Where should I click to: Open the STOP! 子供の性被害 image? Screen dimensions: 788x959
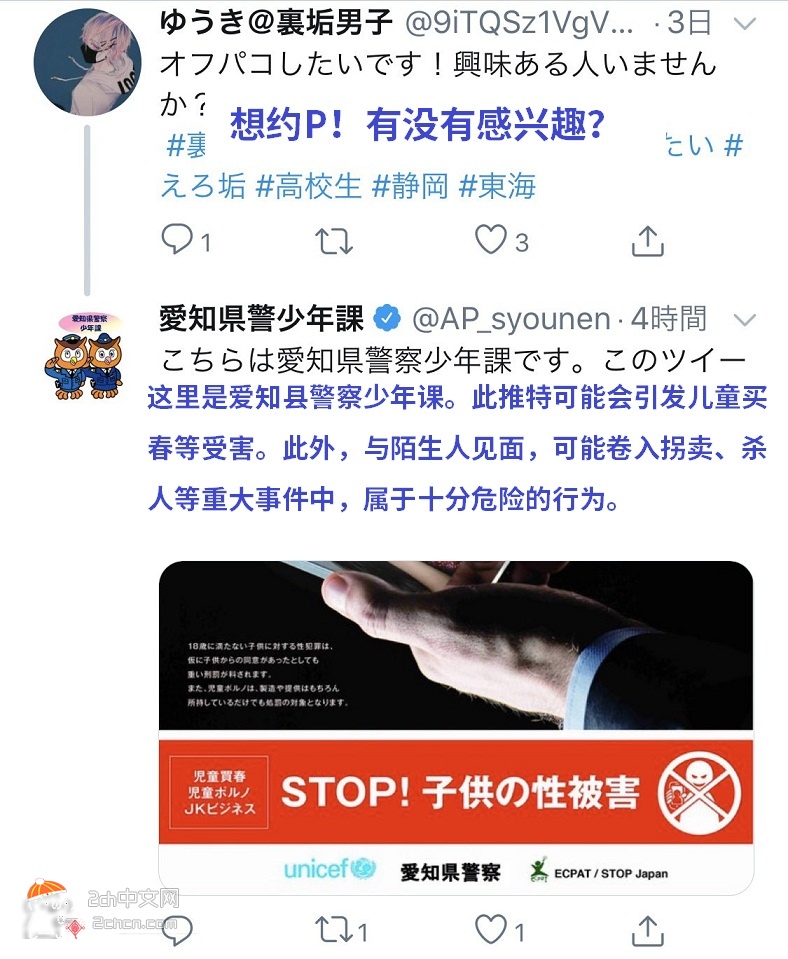[x=456, y=726]
